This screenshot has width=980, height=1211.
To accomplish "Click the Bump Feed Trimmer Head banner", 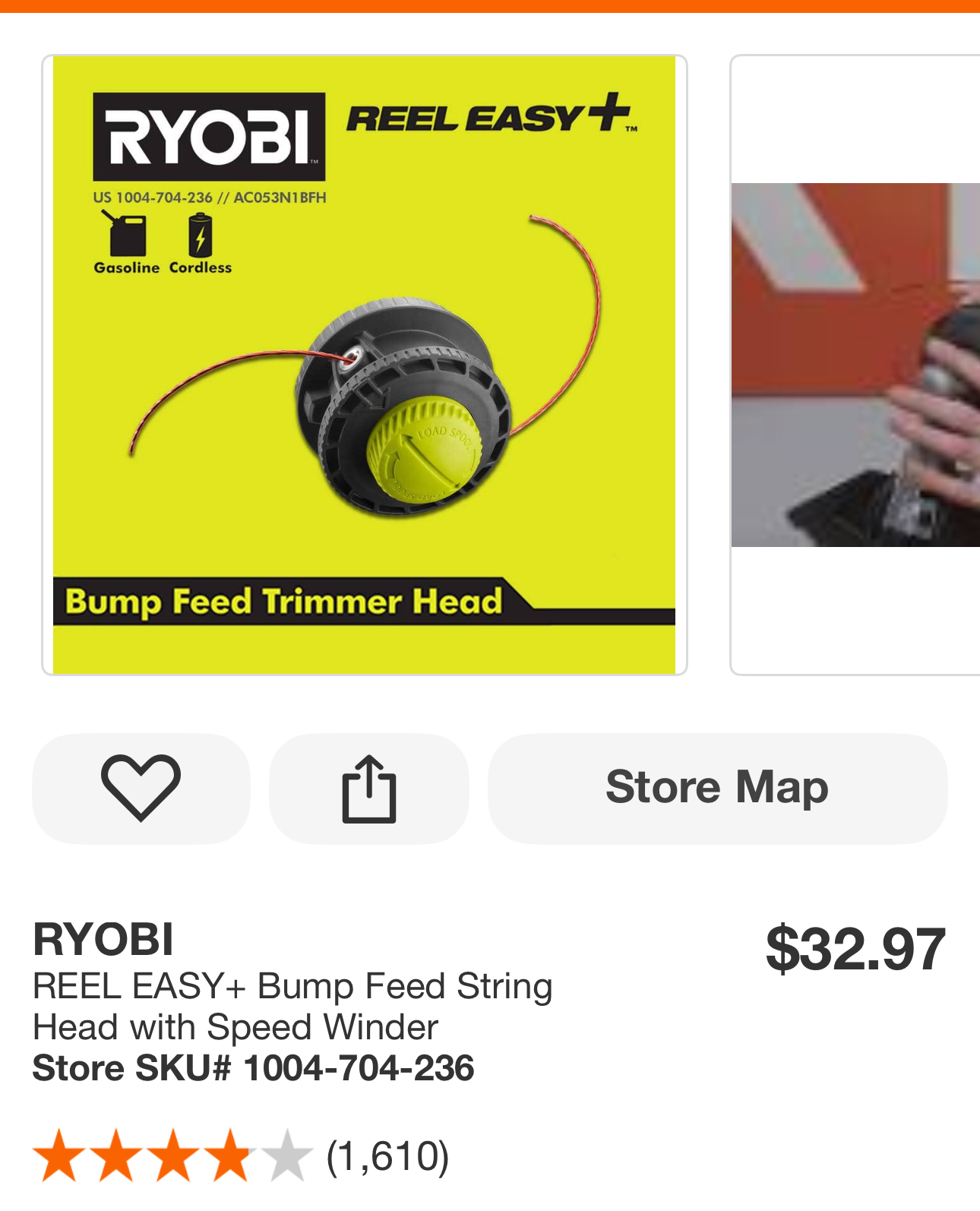I will (x=284, y=600).
